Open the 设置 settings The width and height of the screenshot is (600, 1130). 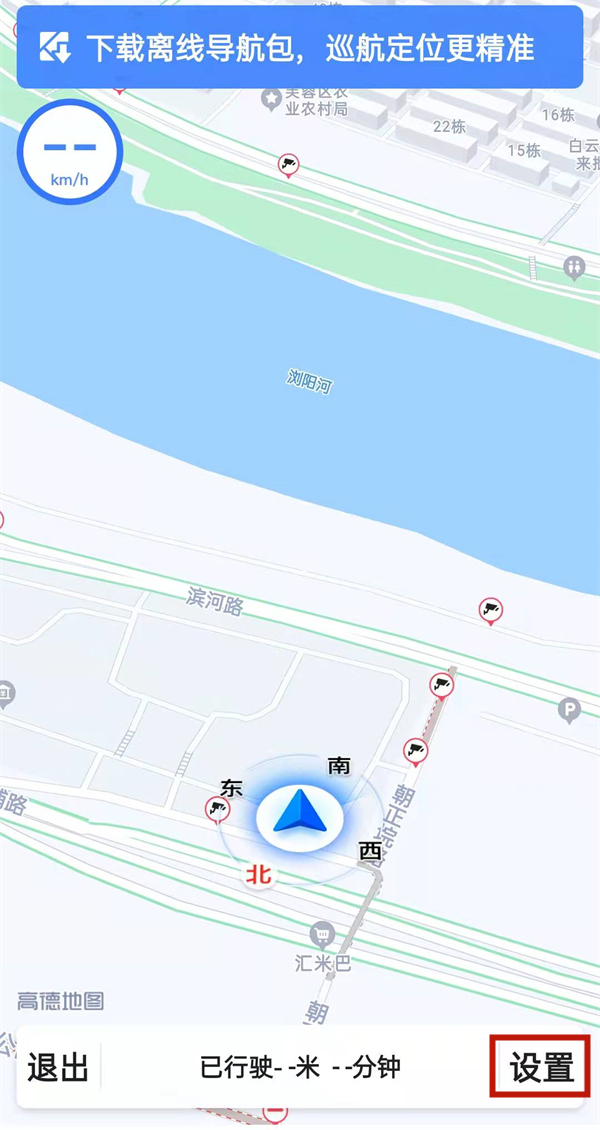click(x=540, y=1067)
